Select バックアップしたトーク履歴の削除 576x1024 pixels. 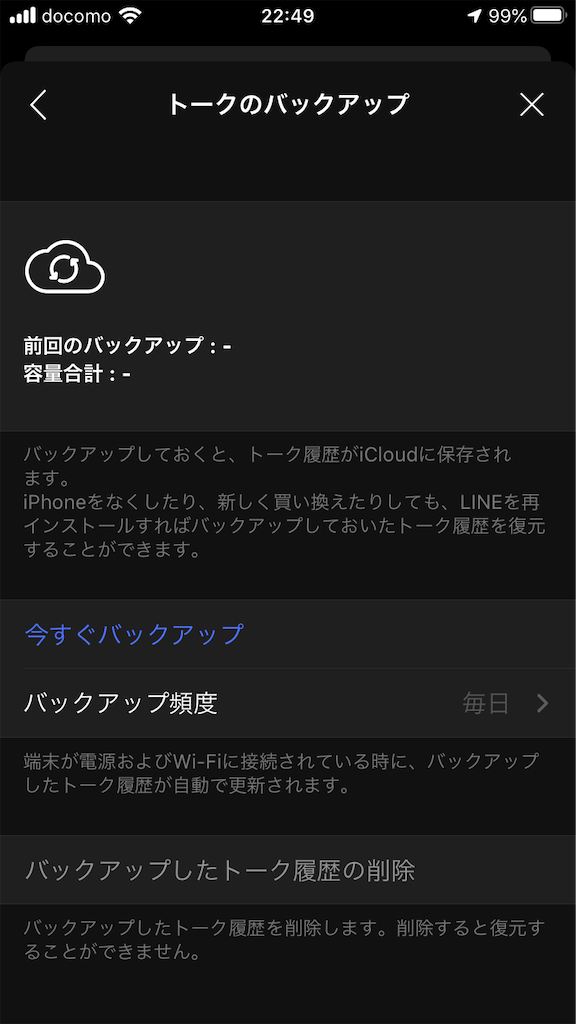(x=288, y=870)
